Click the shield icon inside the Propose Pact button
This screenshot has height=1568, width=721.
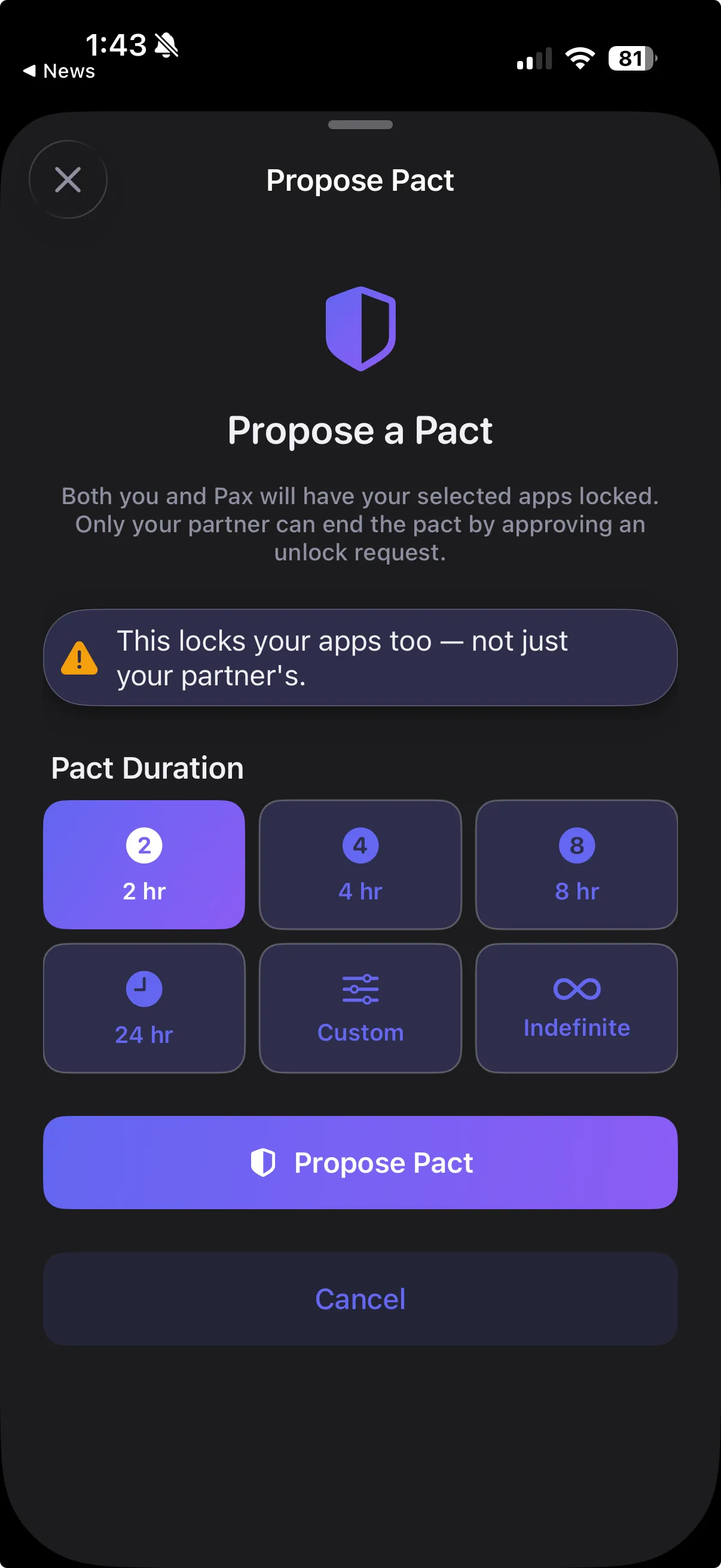click(x=263, y=1161)
